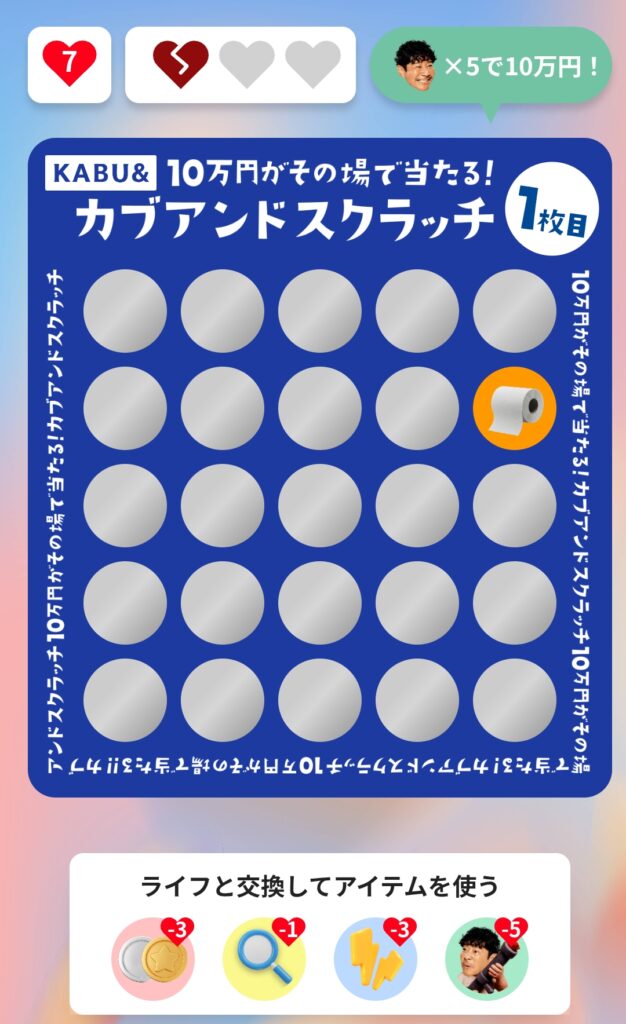Scratch the circle directly above the toilet paper

pyautogui.click(x=514, y=311)
